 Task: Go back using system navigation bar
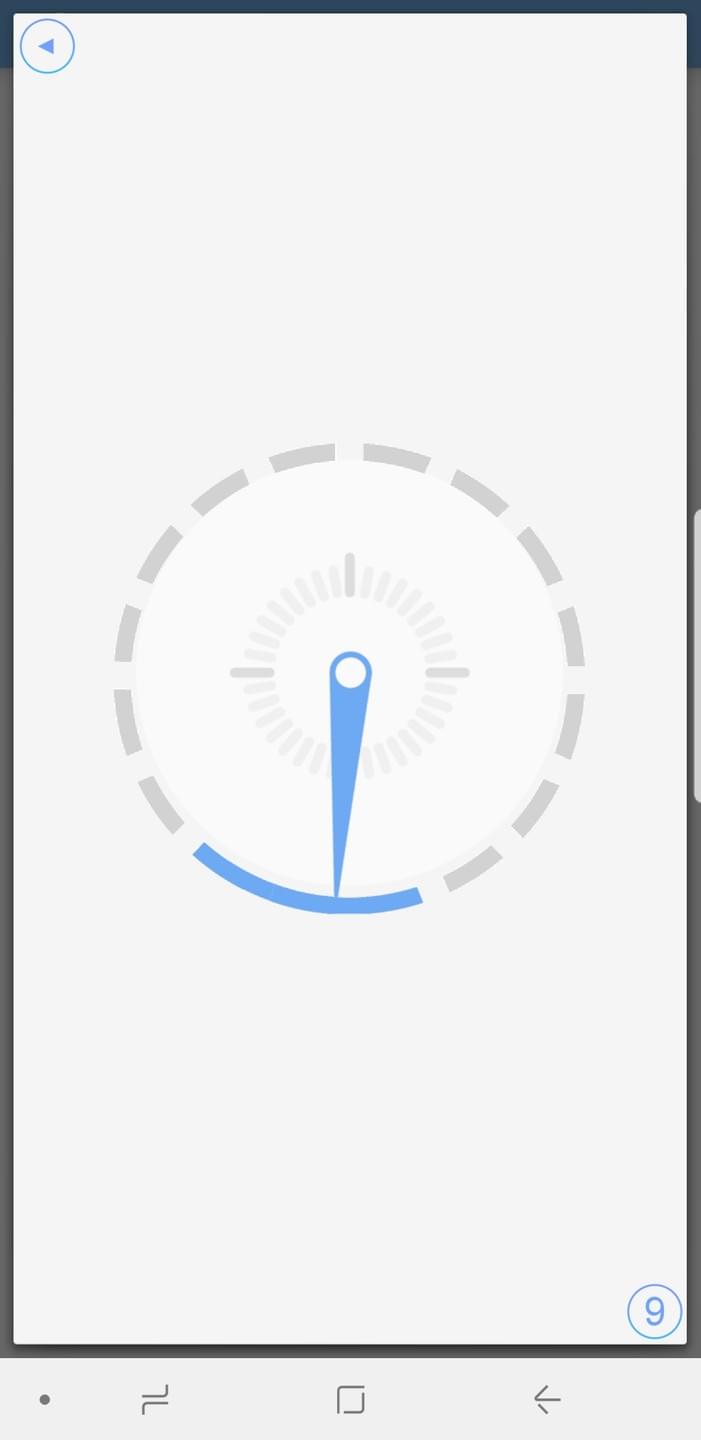pyautogui.click(x=546, y=1399)
